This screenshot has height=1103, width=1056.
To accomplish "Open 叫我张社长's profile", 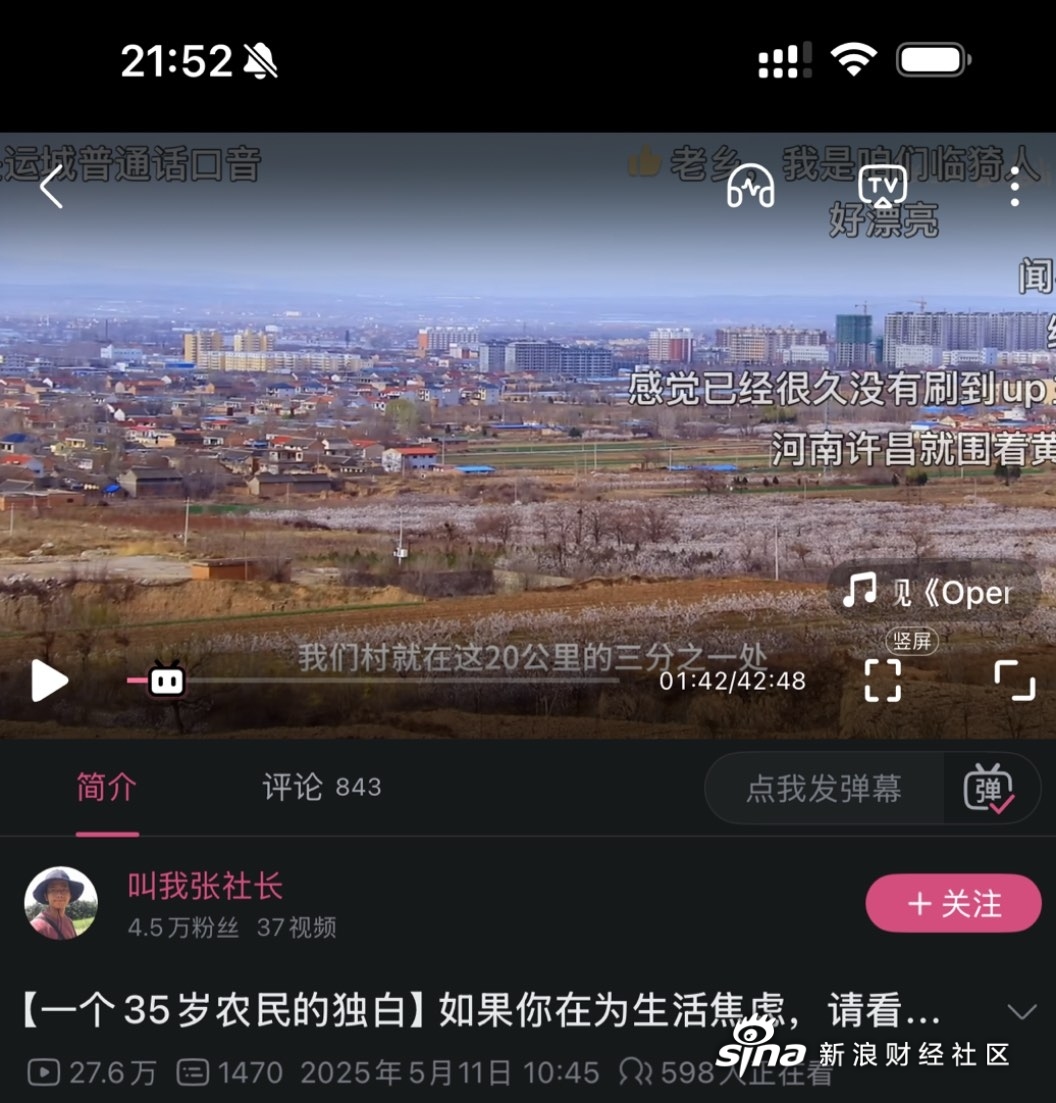I will [61, 903].
